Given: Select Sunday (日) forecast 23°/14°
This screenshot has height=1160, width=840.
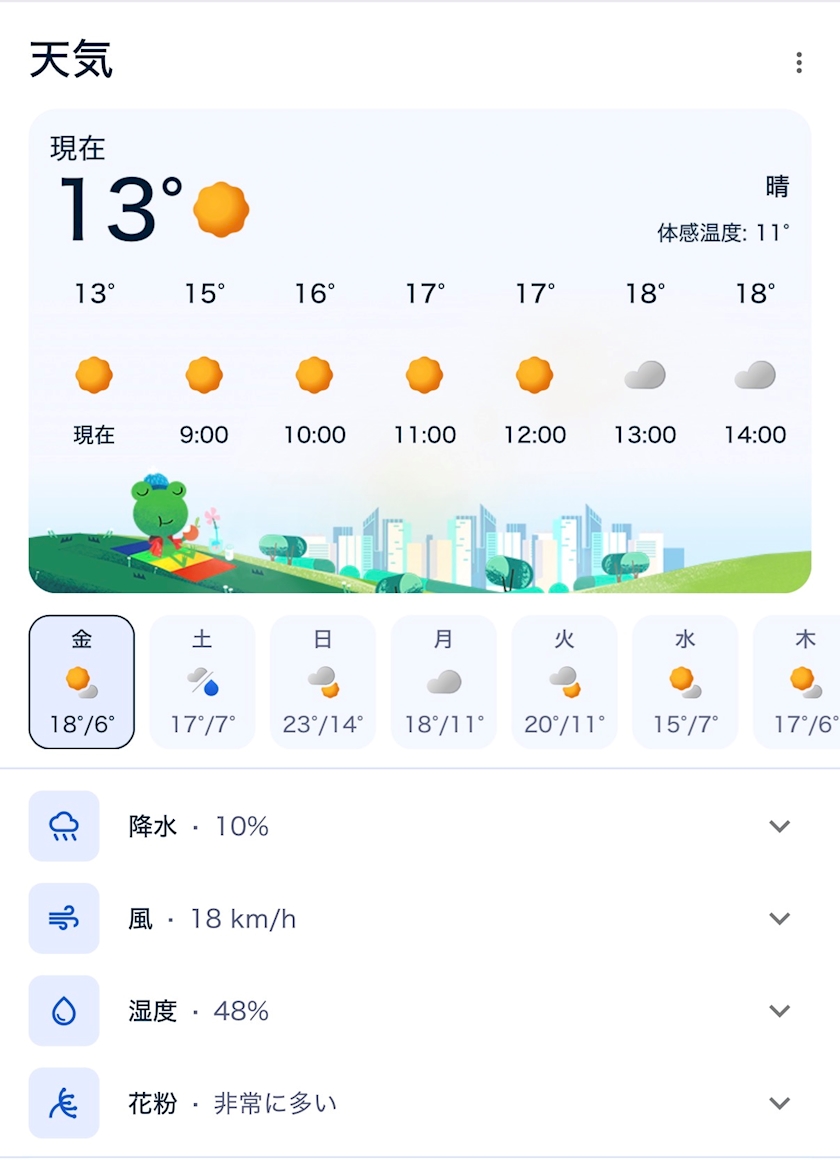Looking at the screenshot, I should click(x=323, y=682).
